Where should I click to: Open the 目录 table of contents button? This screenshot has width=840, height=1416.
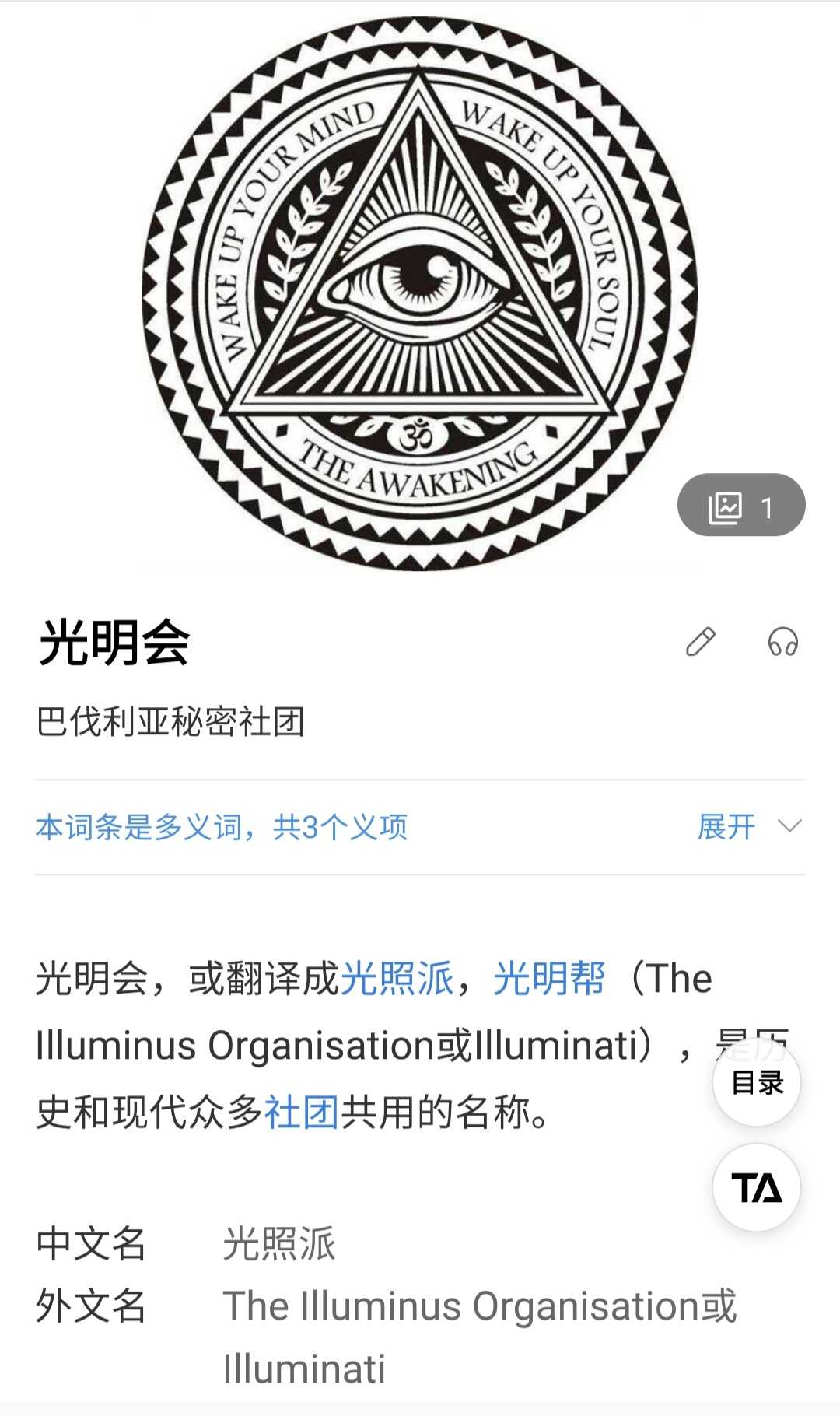(x=757, y=1082)
